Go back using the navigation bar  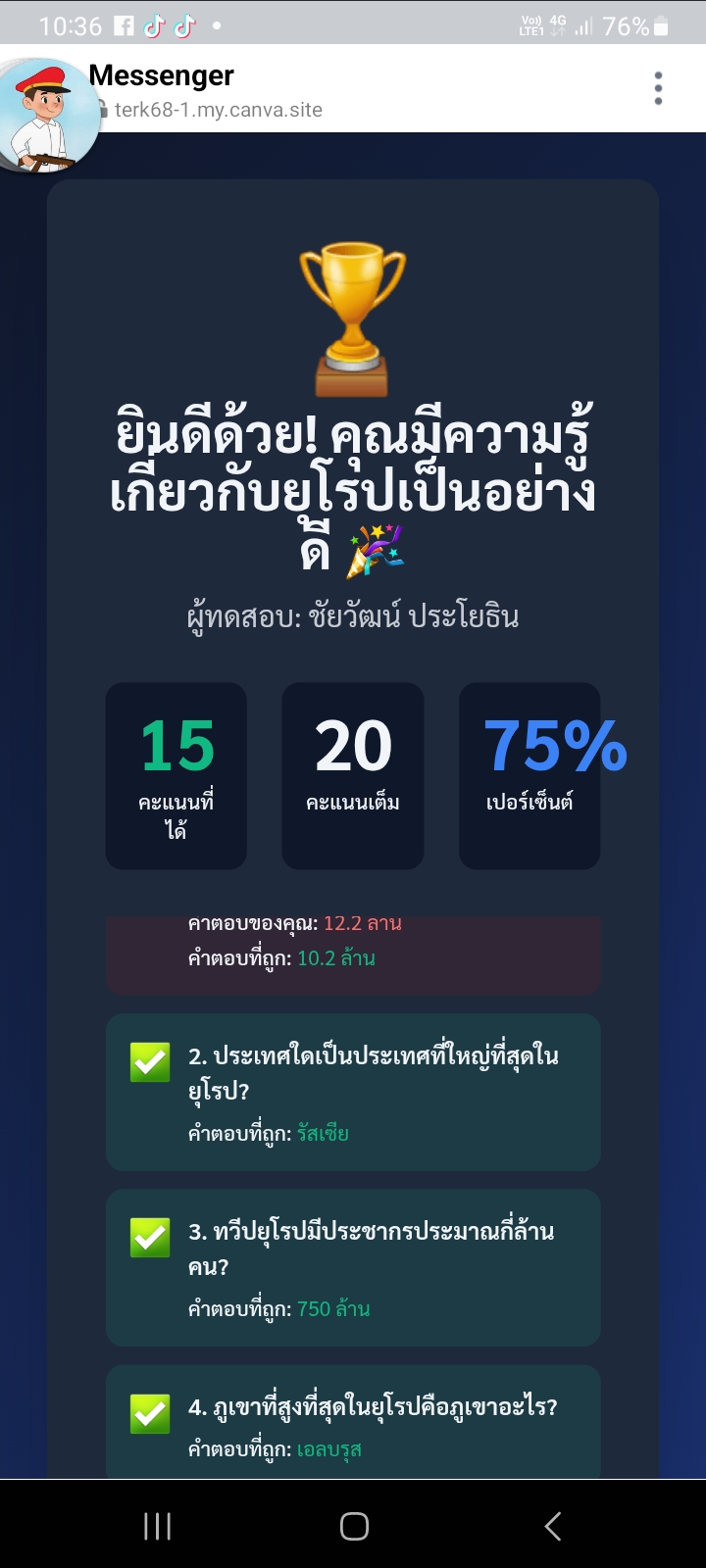pos(553,1525)
